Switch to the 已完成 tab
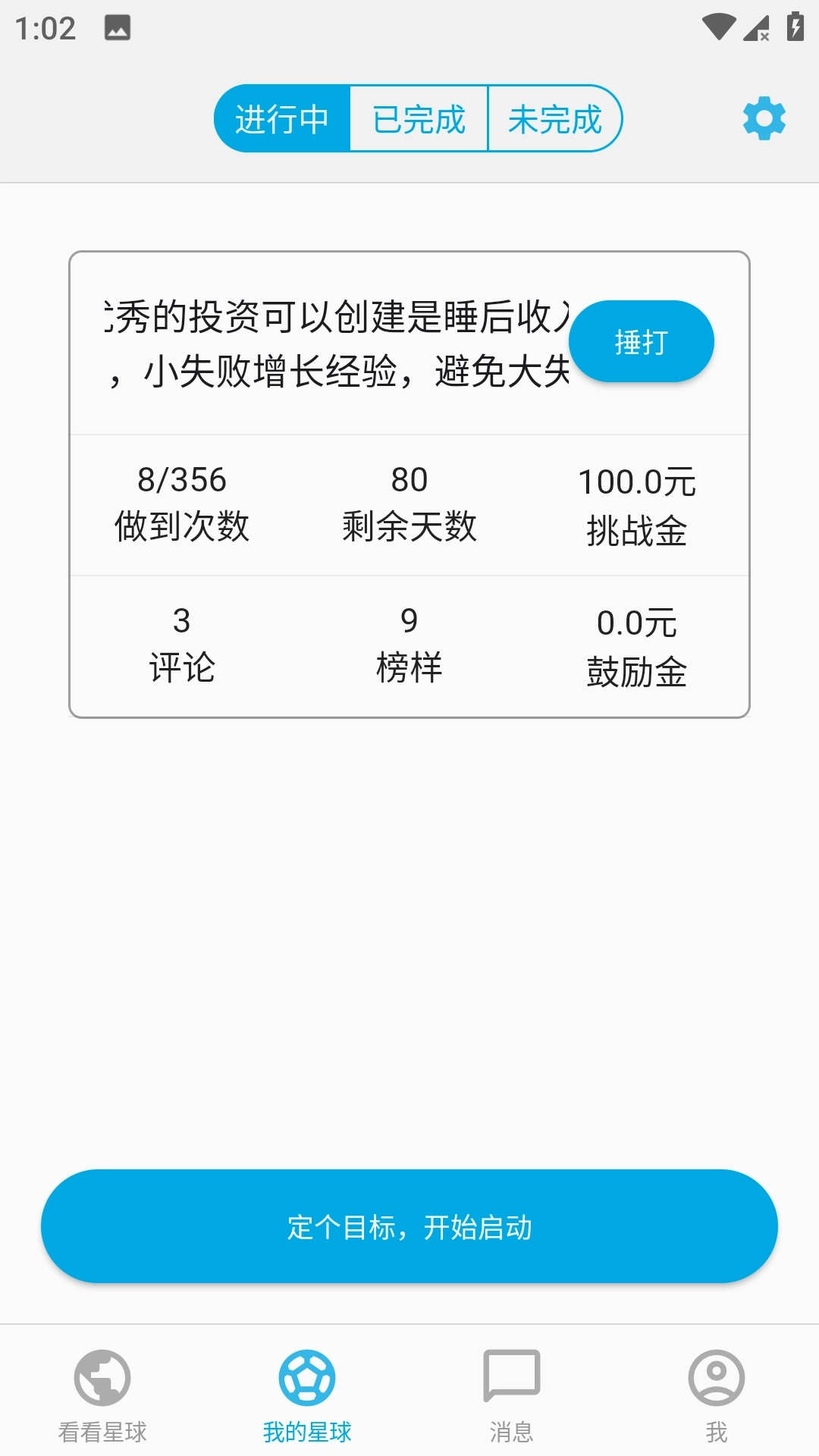Screen dimensions: 819x1456 pos(418,118)
